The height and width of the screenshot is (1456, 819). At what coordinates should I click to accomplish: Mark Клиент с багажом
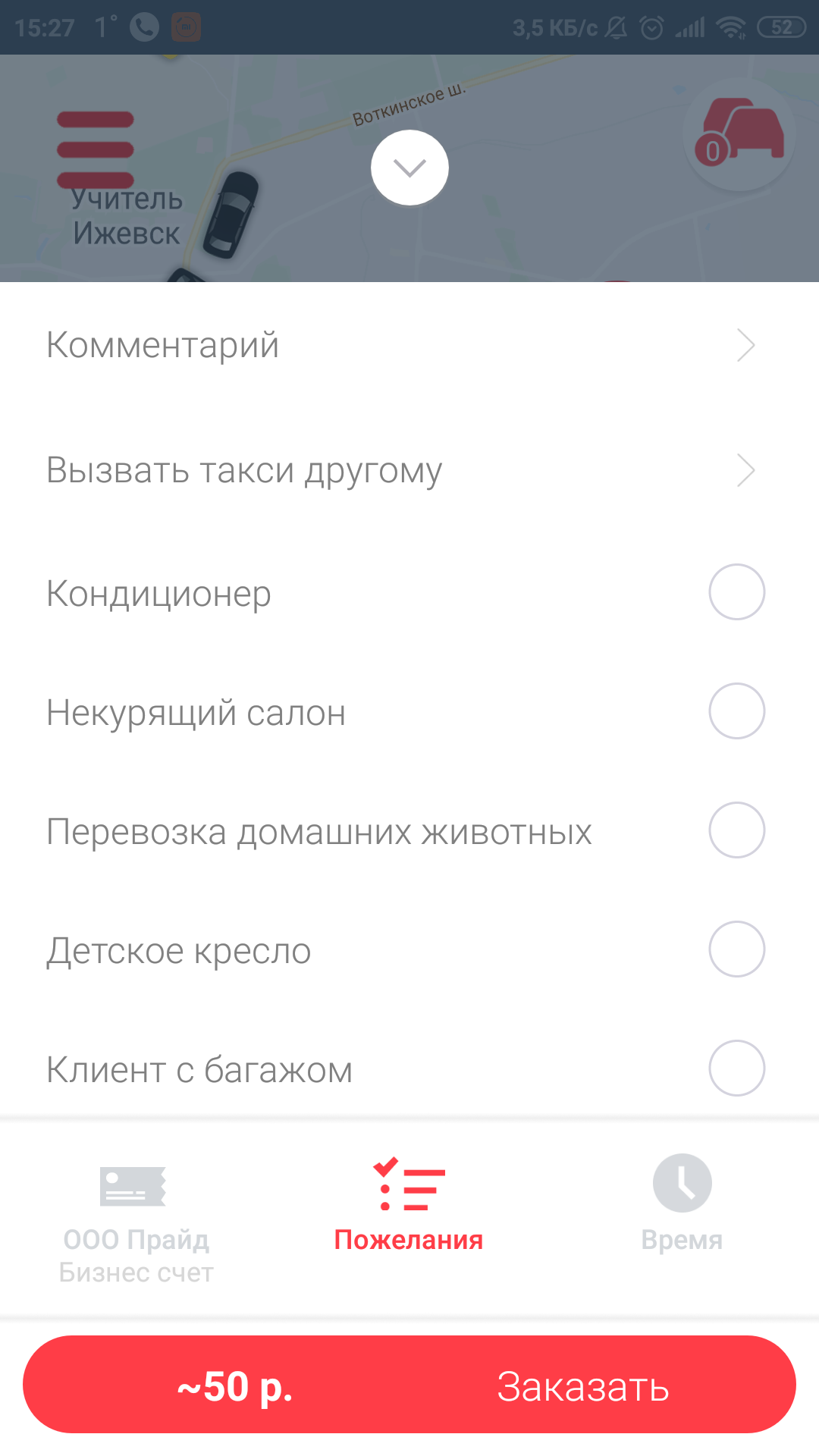(736, 1068)
